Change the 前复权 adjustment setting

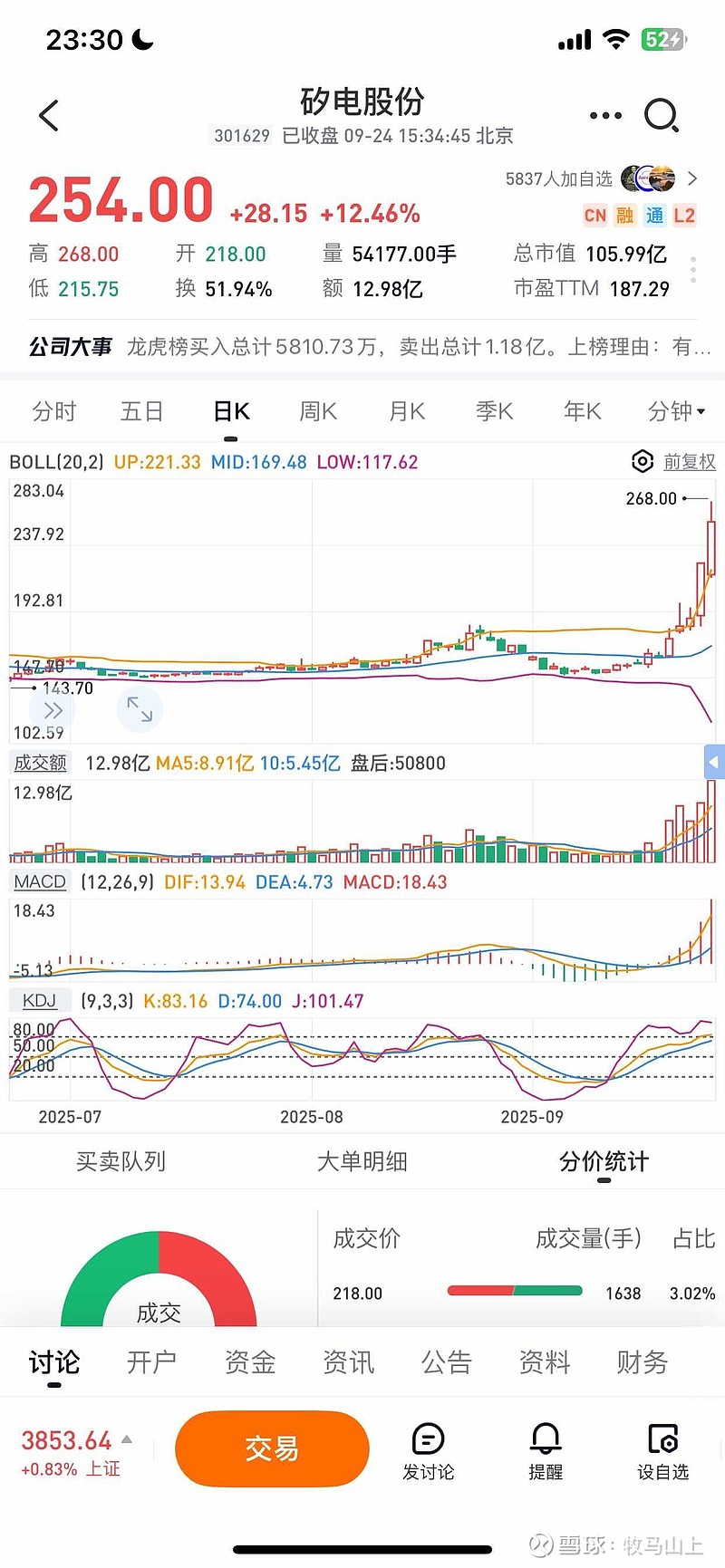click(x=690, y=462)
